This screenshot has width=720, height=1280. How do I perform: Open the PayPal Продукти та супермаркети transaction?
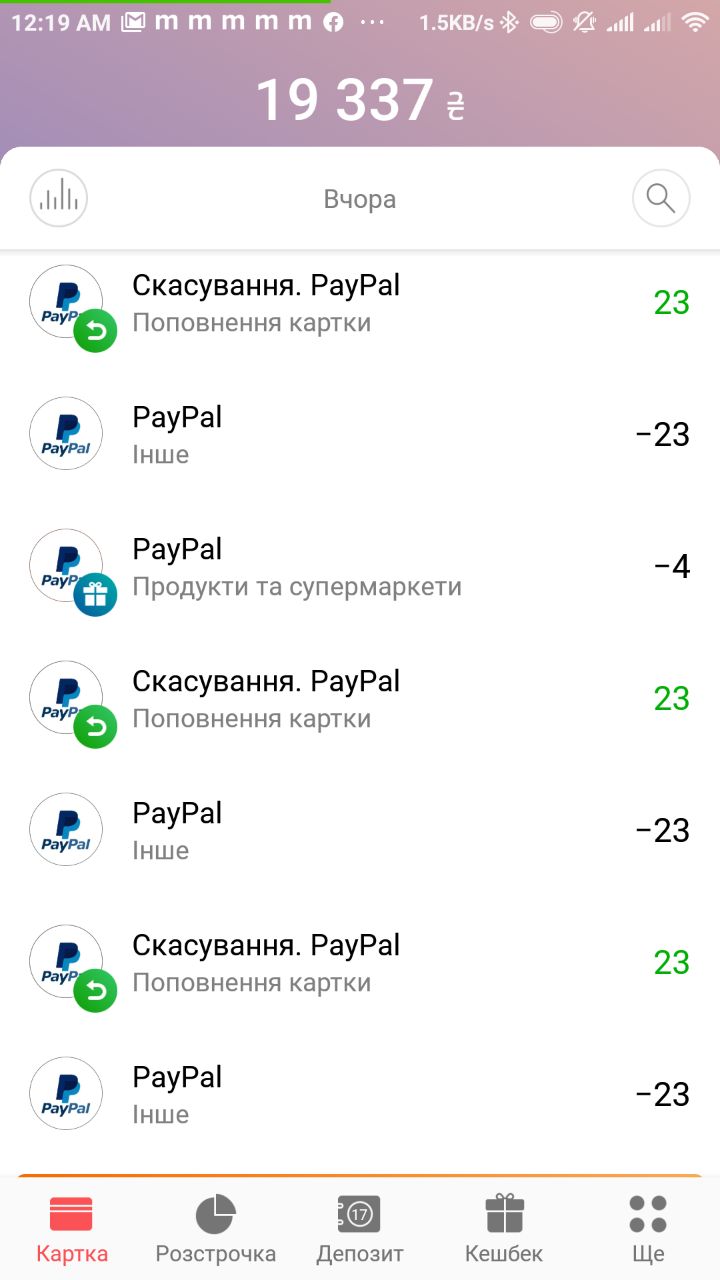[x=360, y=566]
